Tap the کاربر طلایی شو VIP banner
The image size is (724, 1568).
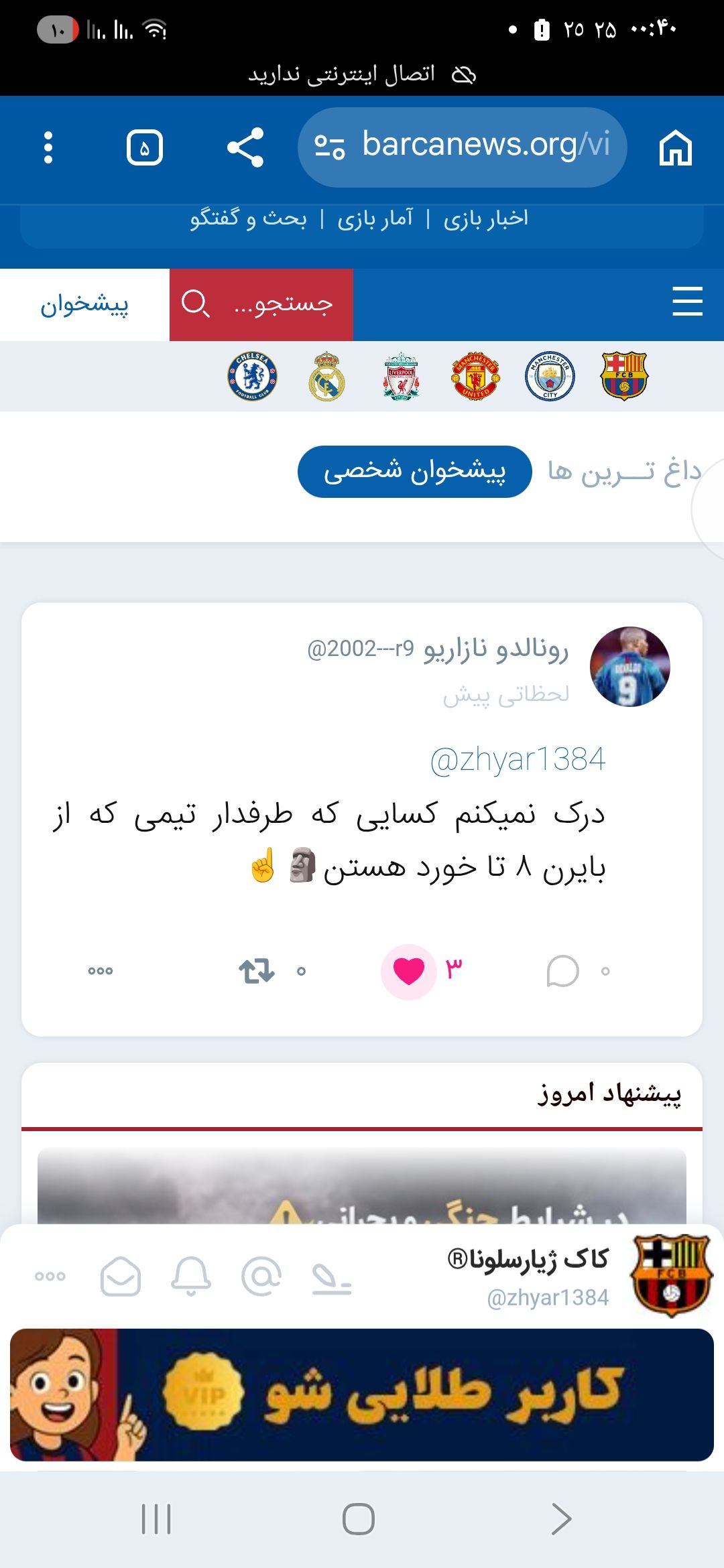362,1394
